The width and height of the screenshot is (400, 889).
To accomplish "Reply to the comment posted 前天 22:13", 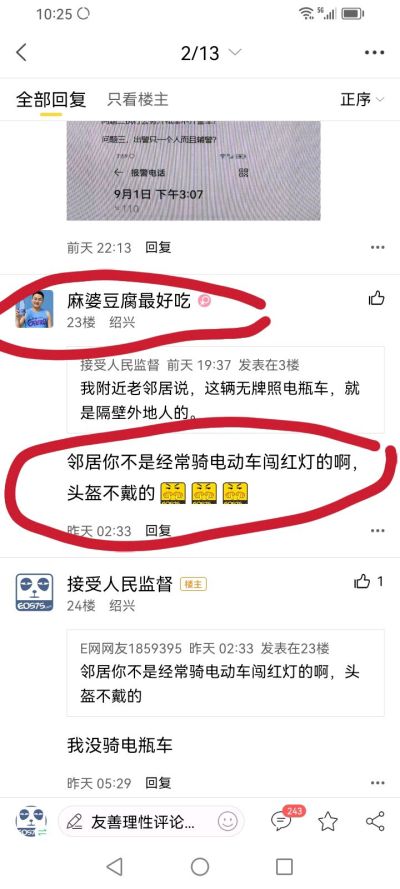I will [158, 247].
